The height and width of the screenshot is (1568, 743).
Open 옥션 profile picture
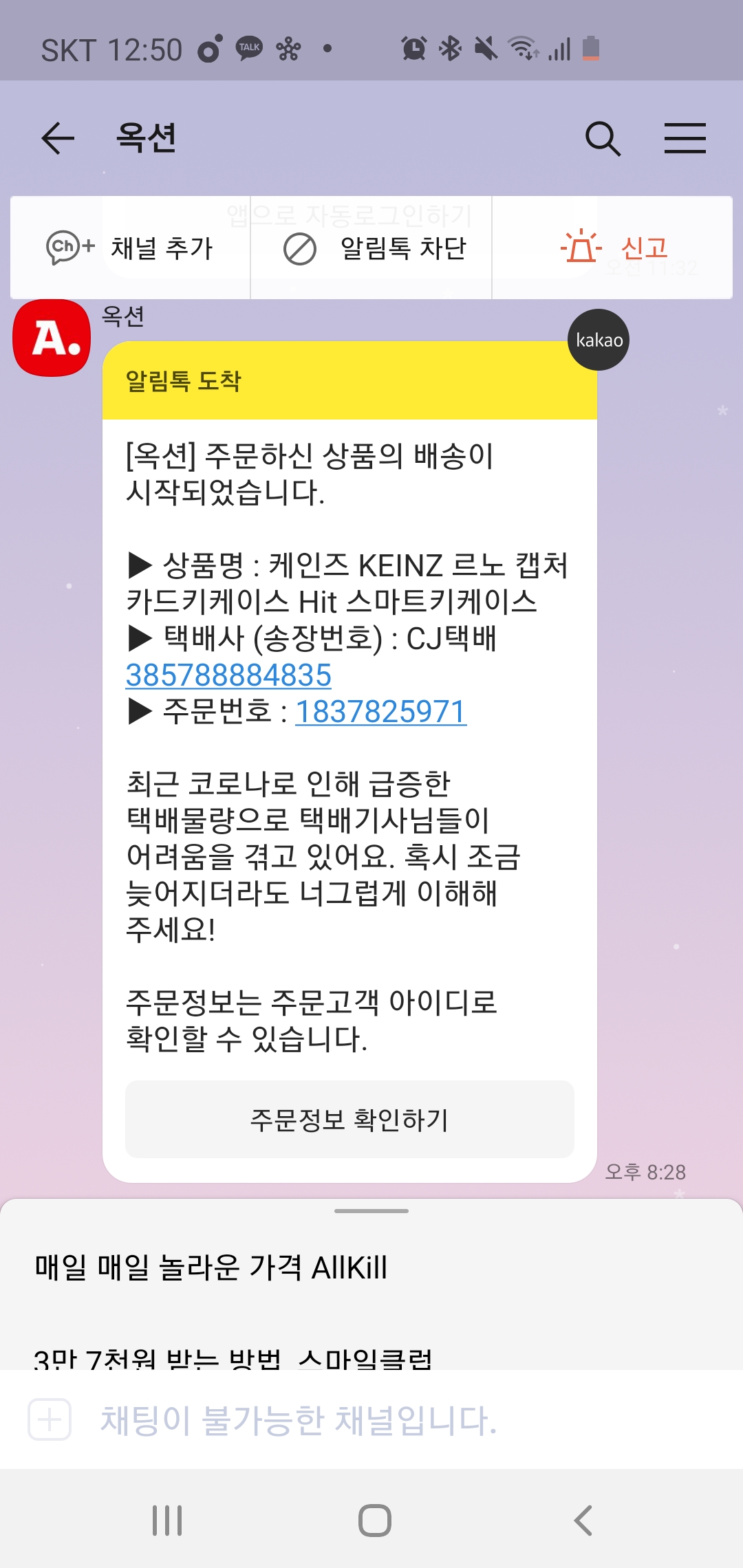(52, 338)
